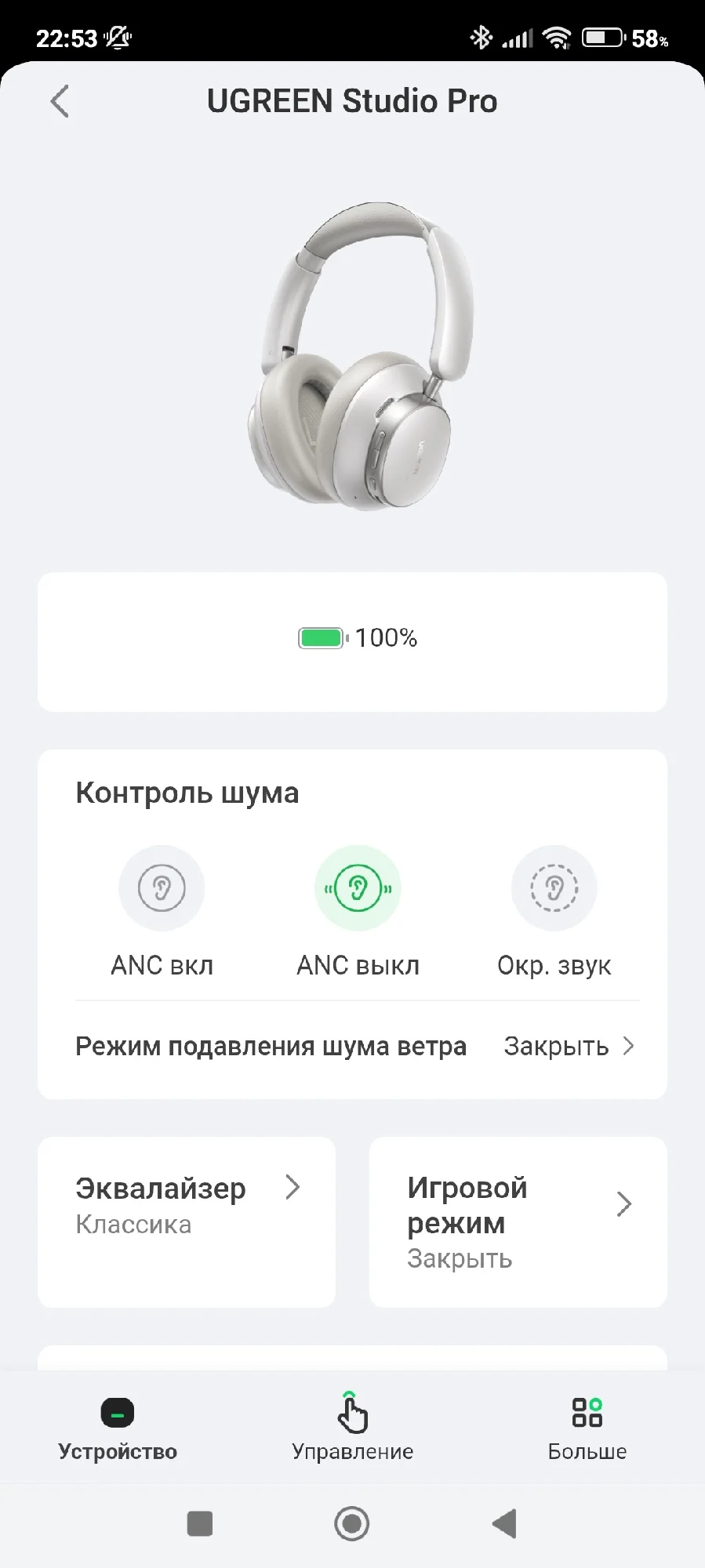Switch to the Управление tab
The width and height of the screenshot is (705, 1568).
352,1426
